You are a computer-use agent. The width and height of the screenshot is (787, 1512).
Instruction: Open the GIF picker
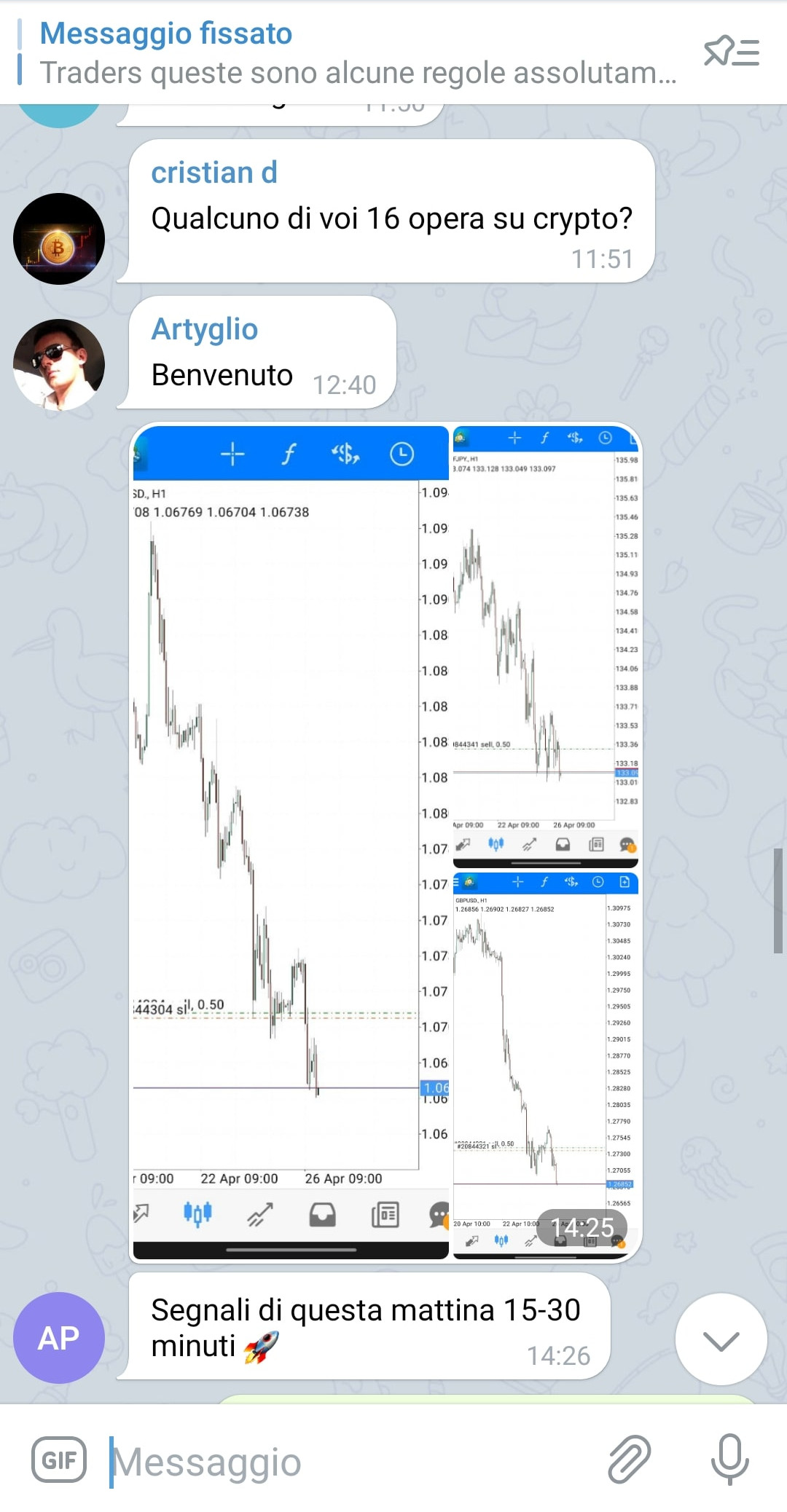[x=59, y=1460]
